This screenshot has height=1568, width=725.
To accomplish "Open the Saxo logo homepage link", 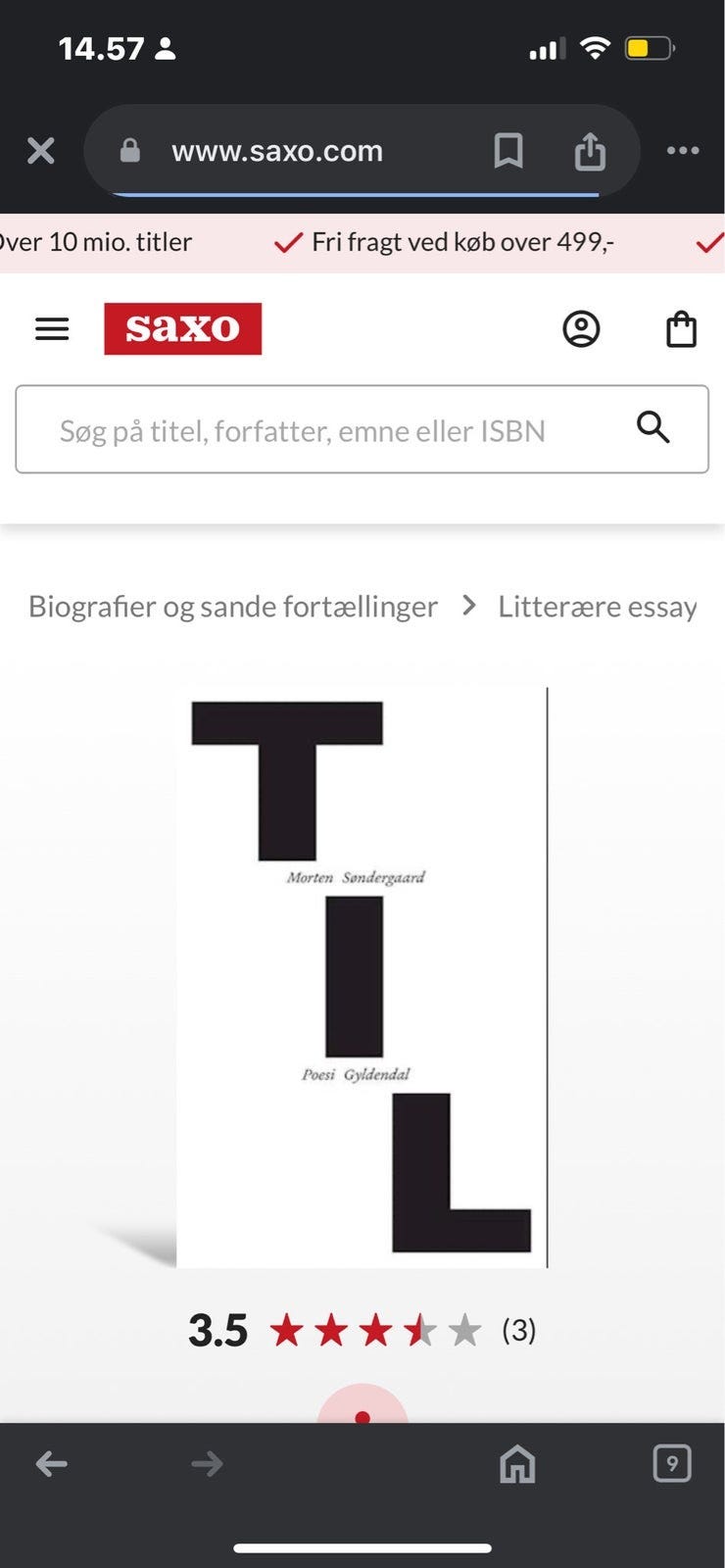I will [184, 328].
